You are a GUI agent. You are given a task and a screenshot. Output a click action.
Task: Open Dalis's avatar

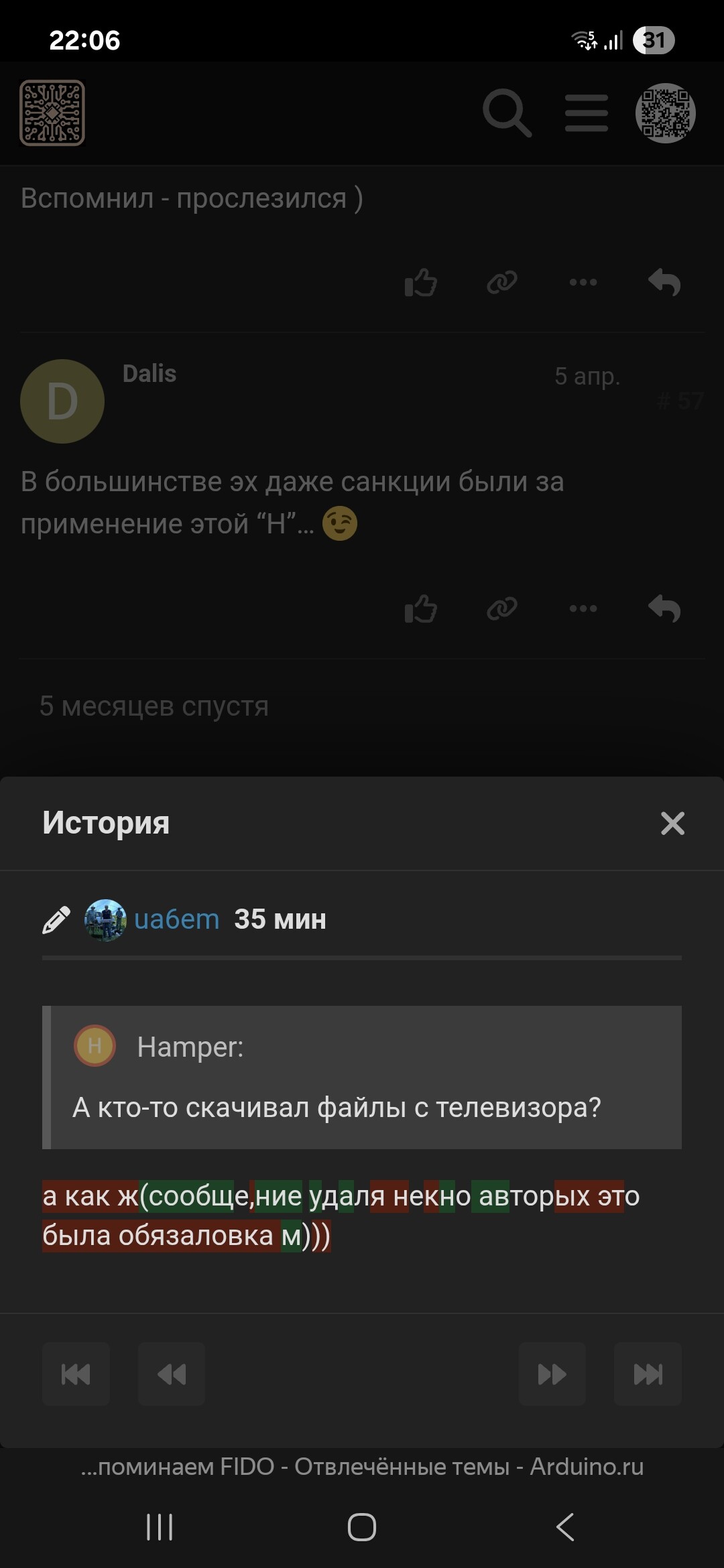pos(62,401)
